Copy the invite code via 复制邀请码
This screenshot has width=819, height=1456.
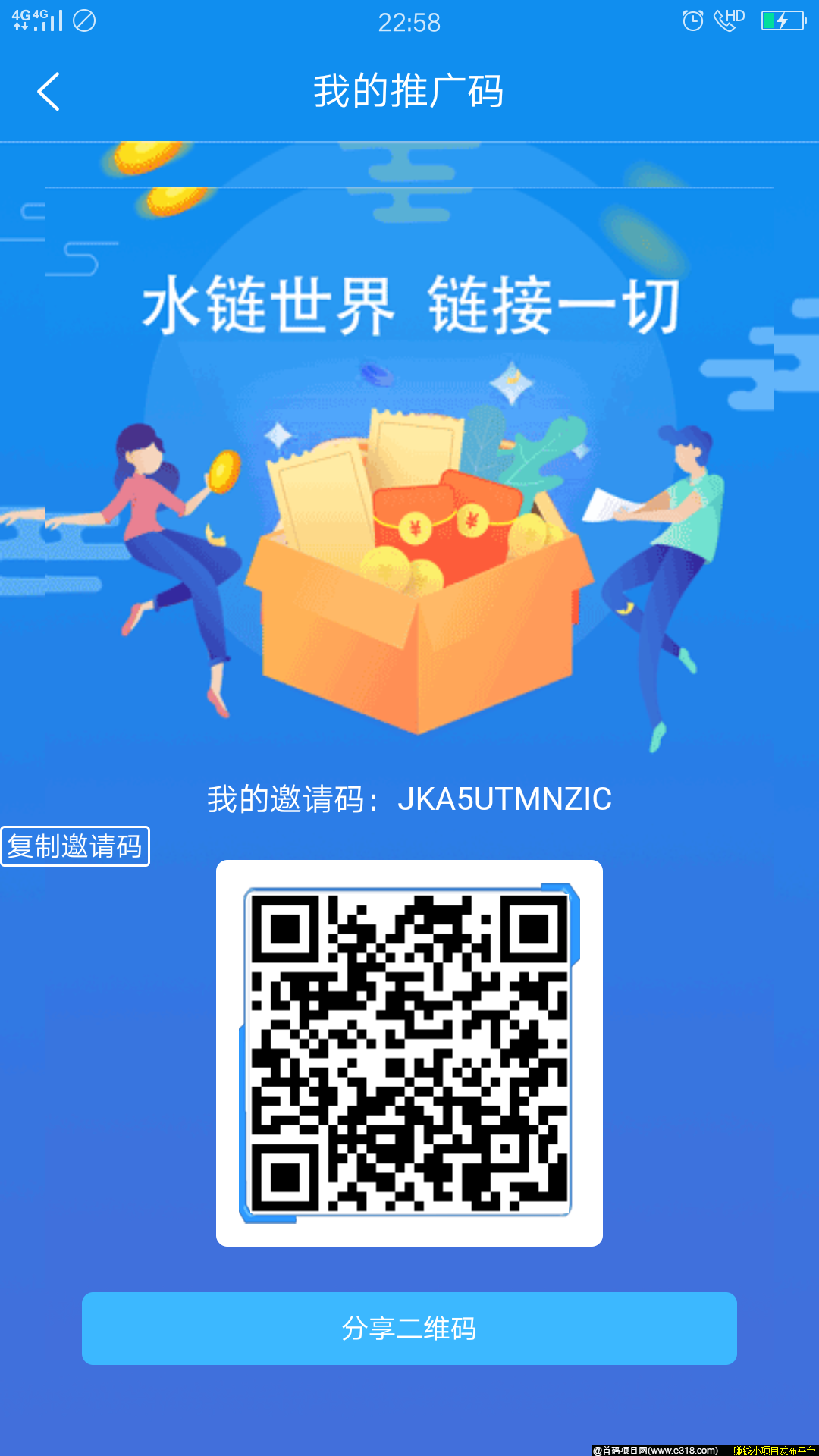[x=75, y=846]
